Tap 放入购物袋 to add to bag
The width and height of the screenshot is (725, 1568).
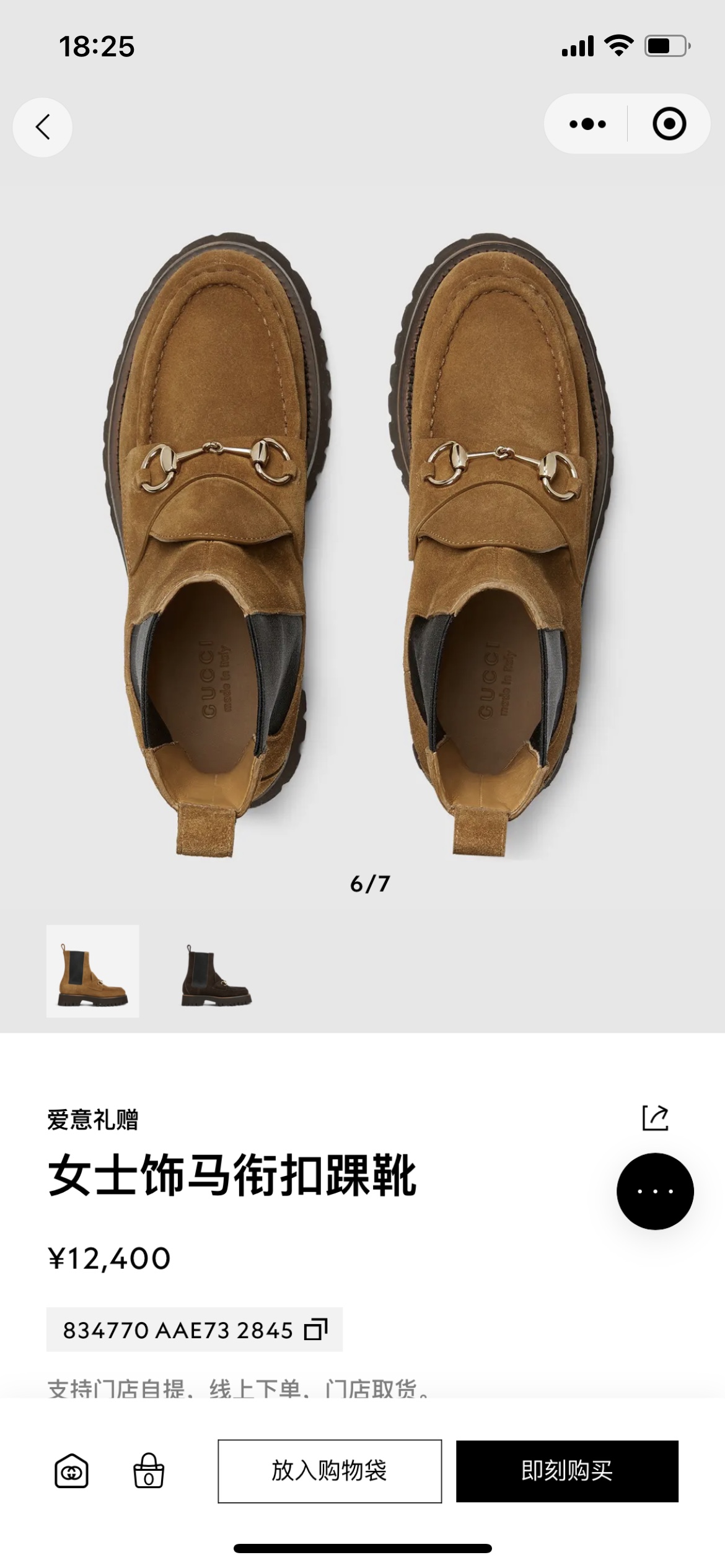(330, 1471)
